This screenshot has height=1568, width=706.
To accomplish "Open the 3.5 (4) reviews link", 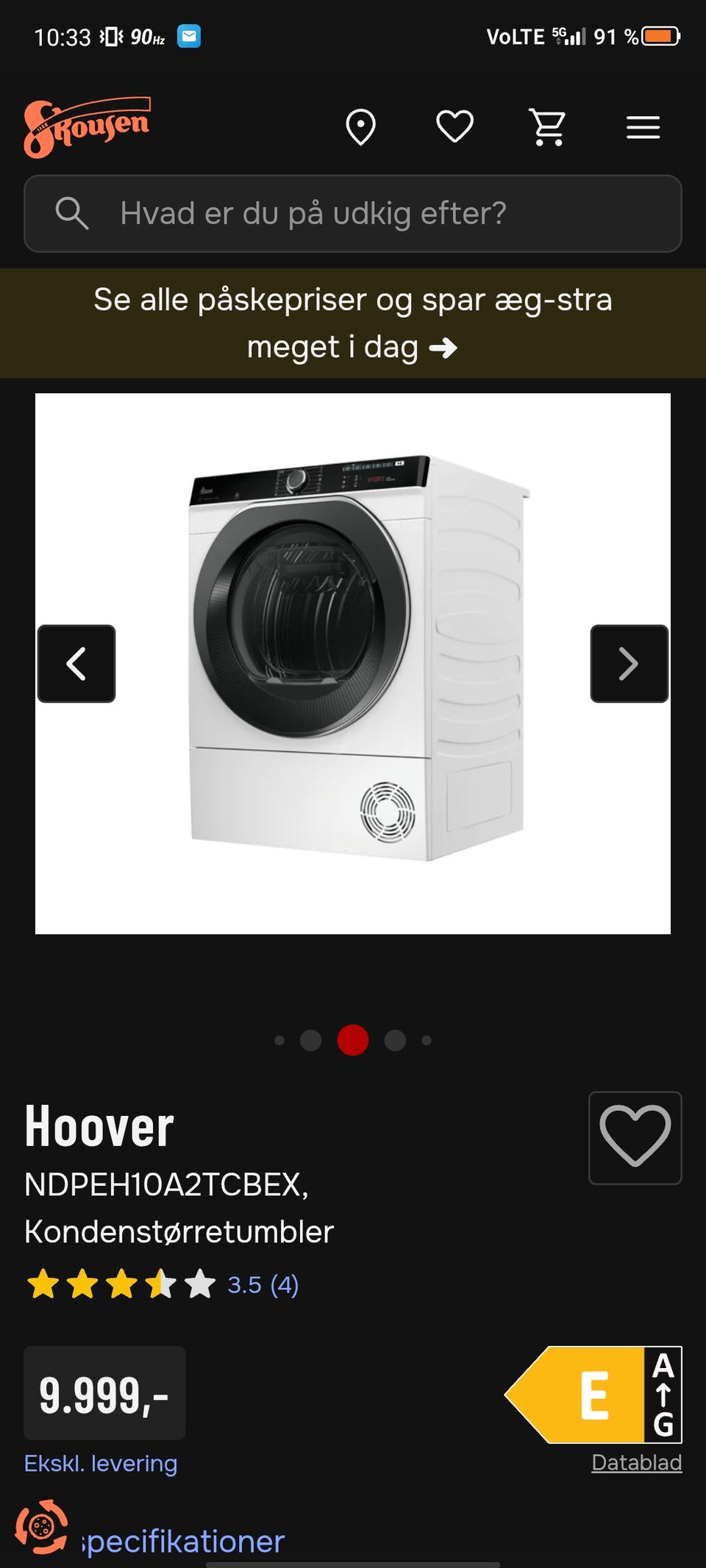I will pyautogui.click(x=263, y=1284).
